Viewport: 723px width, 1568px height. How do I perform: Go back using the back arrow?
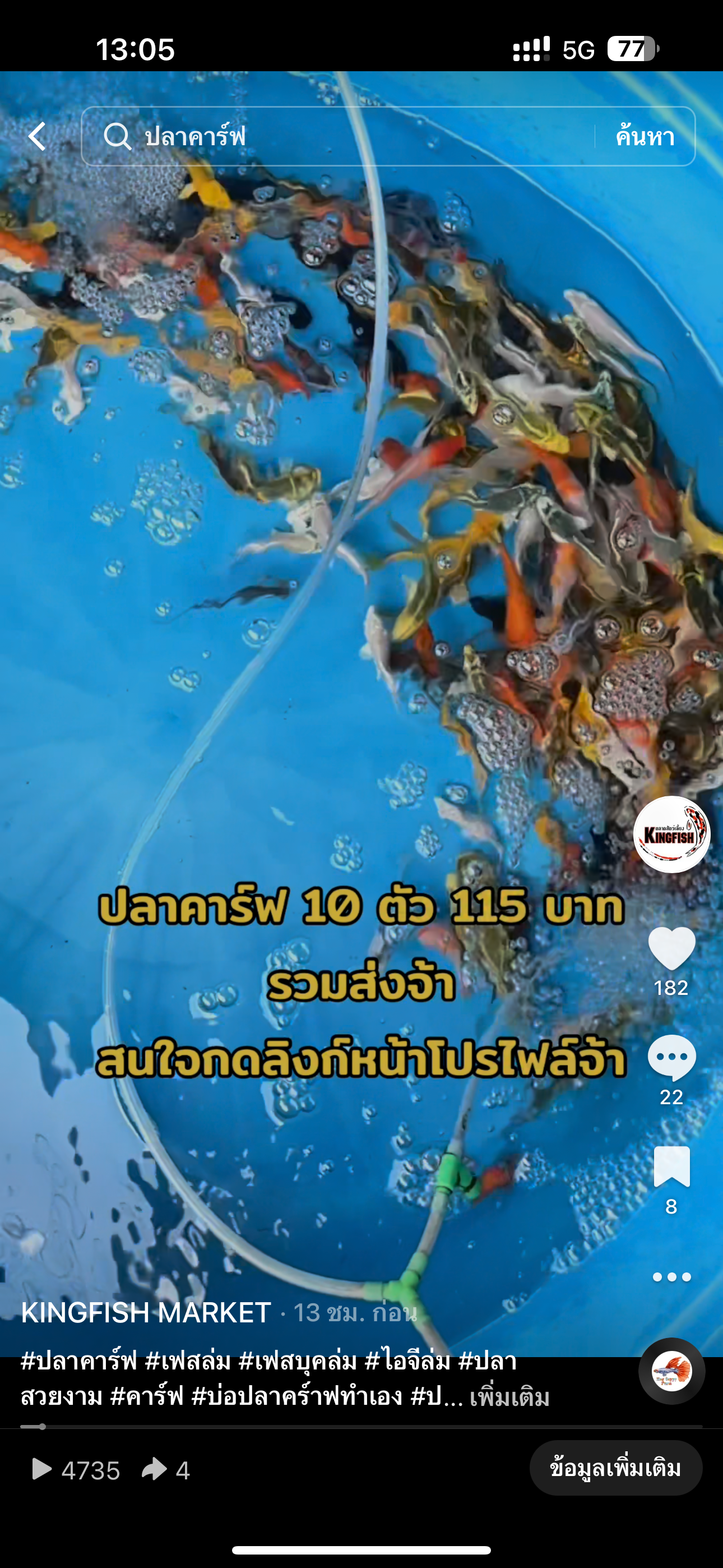(x=38, y=136)
